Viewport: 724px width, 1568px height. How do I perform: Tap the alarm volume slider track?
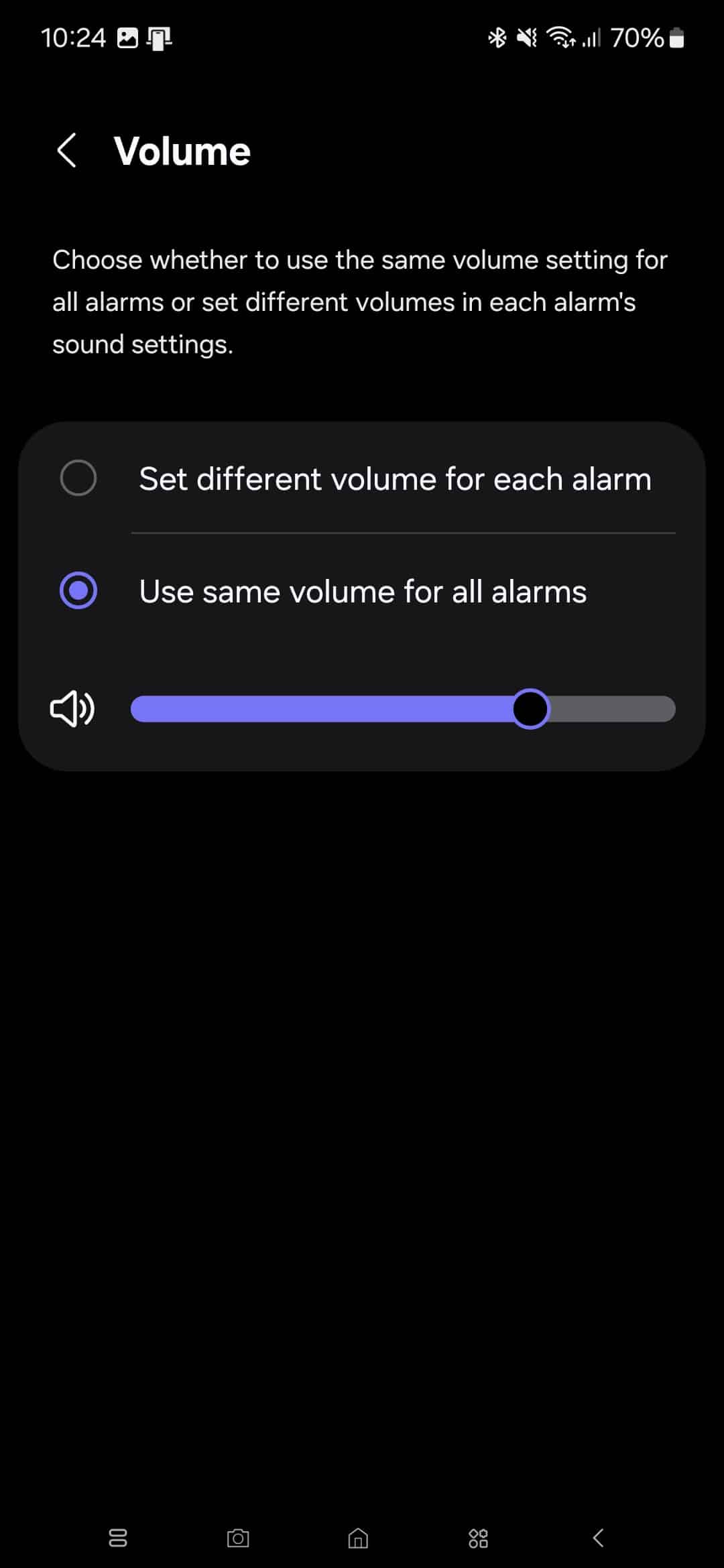403,709
